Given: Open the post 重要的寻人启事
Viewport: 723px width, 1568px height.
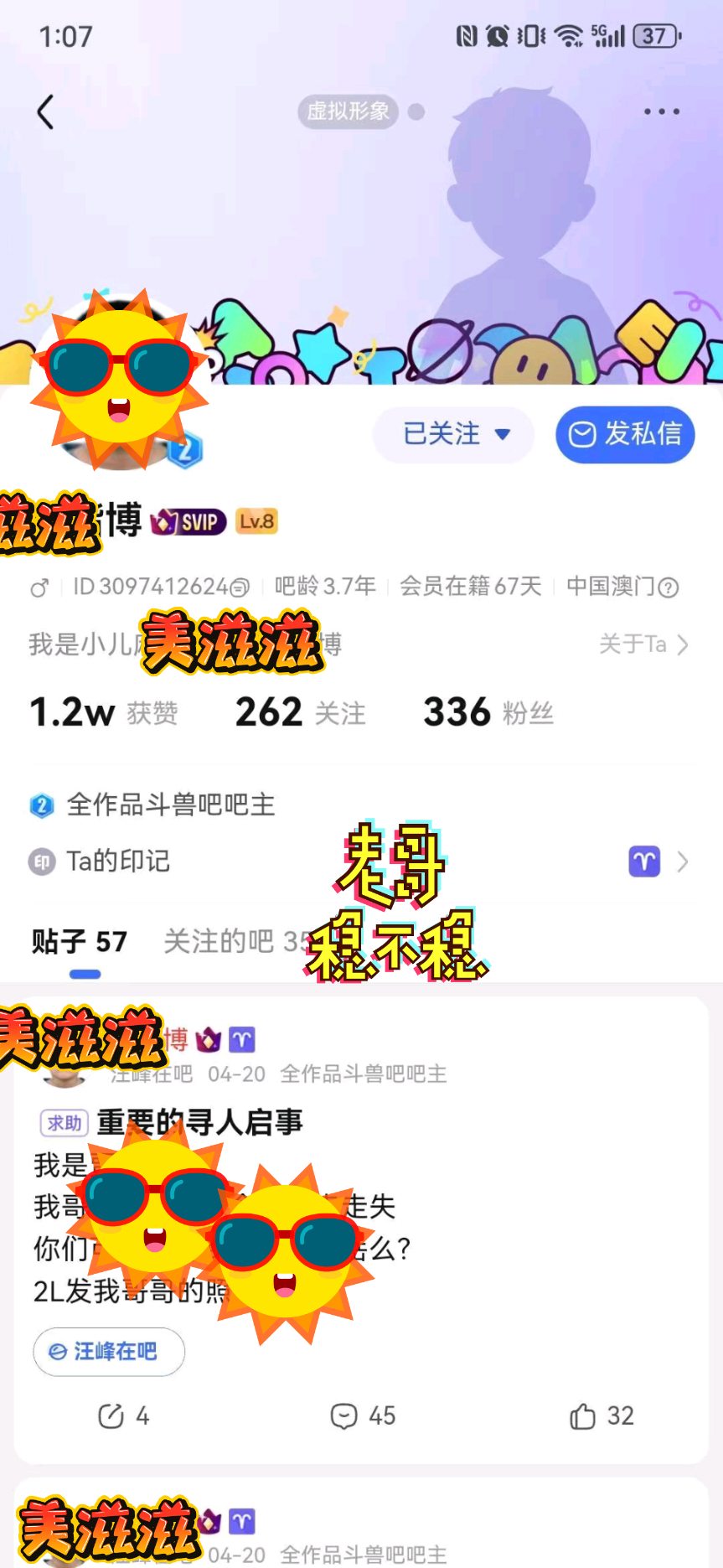Looking at the screenshot, I should (199, 1122).
